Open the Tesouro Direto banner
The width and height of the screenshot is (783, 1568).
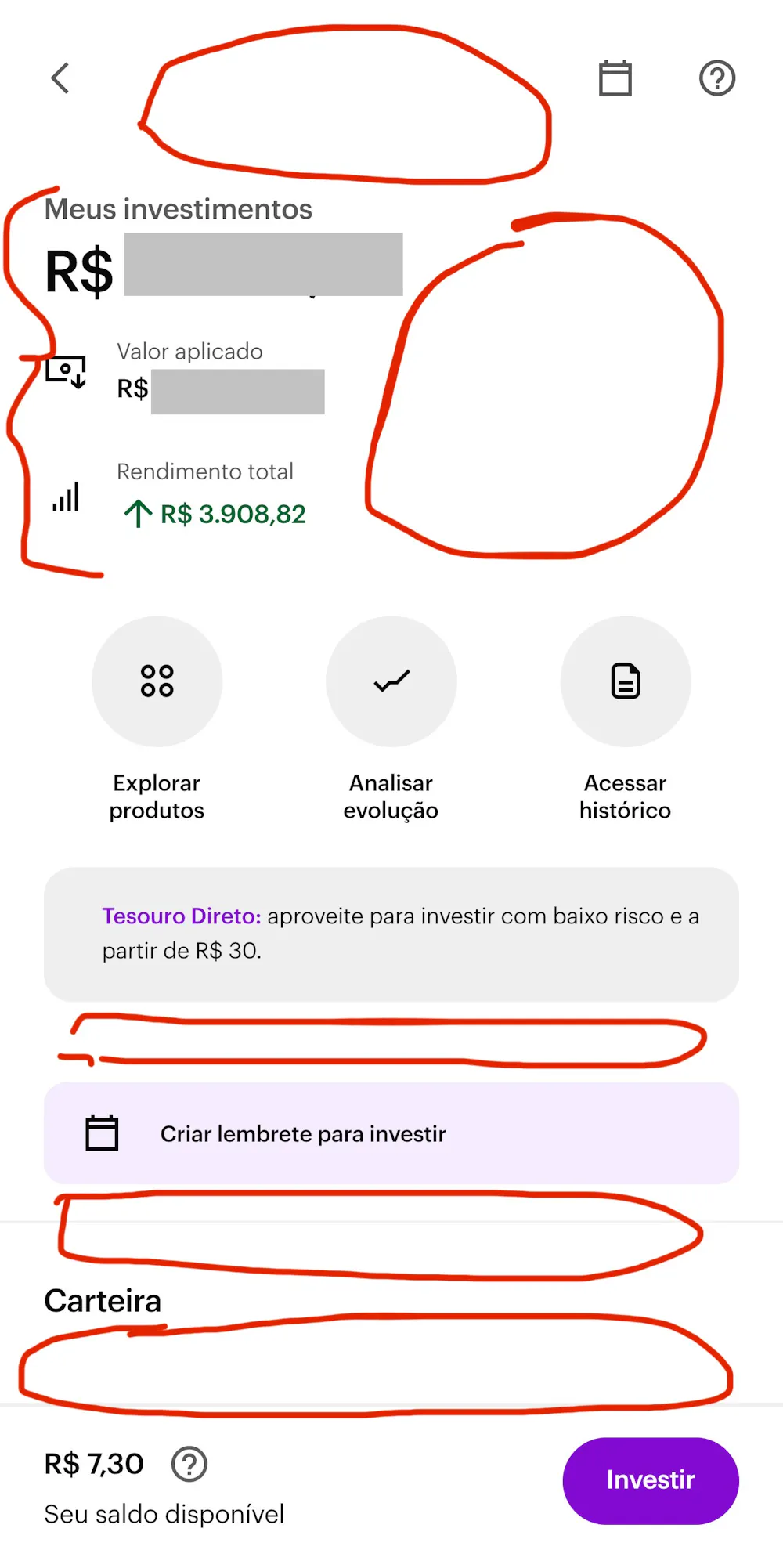click(x=391, y=934)
